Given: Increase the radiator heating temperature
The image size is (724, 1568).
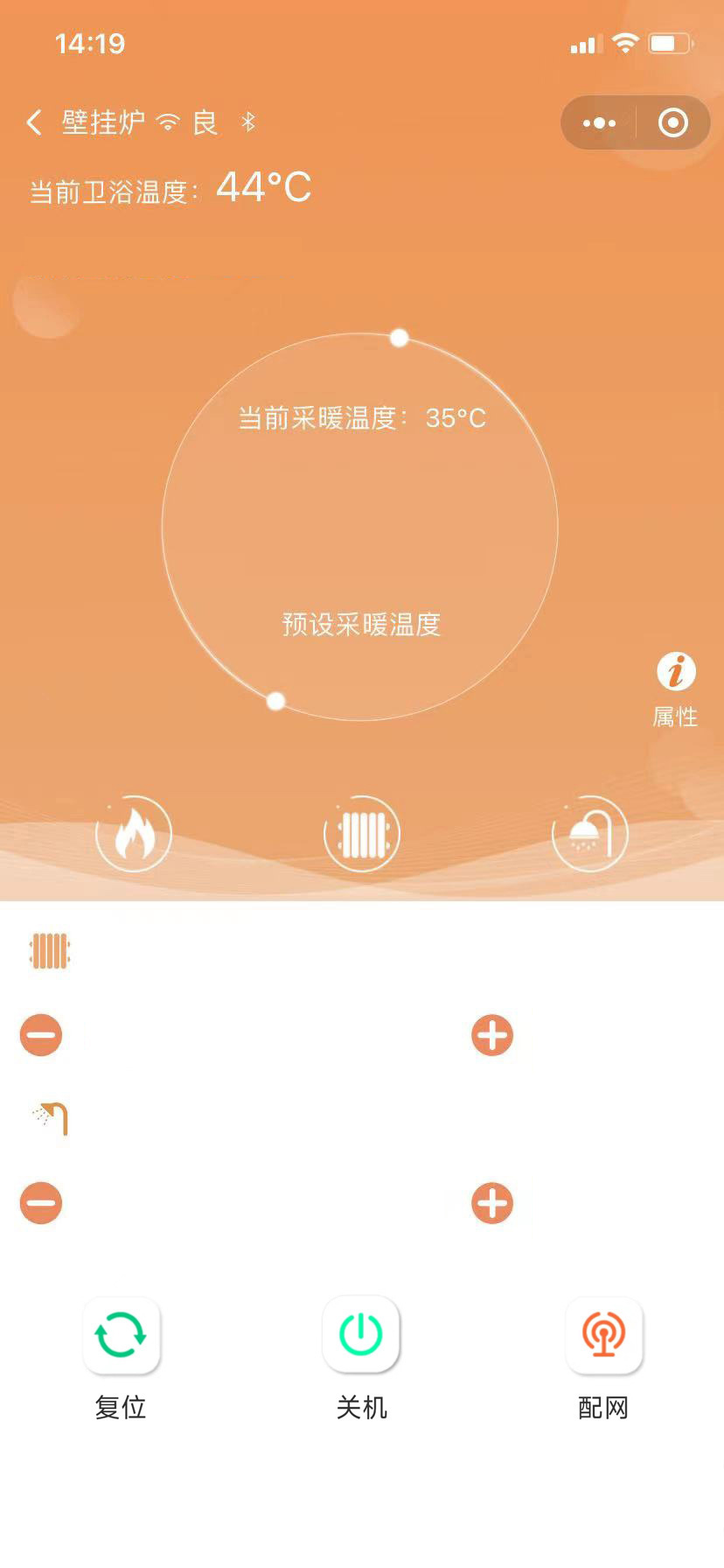Looking at the screenshot, I should [x=492, y=1035].
